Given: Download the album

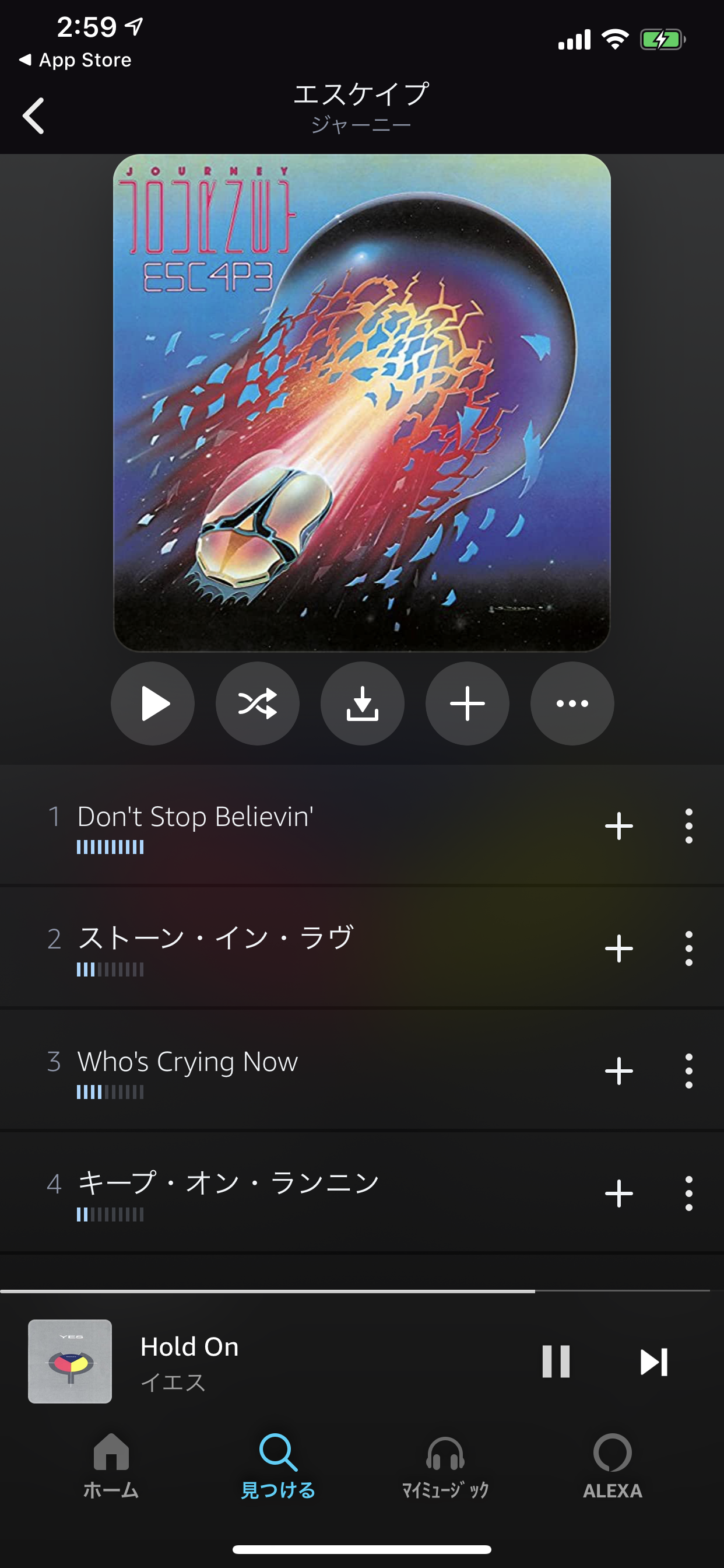Looking at the screenshot, I should (363, 703).
